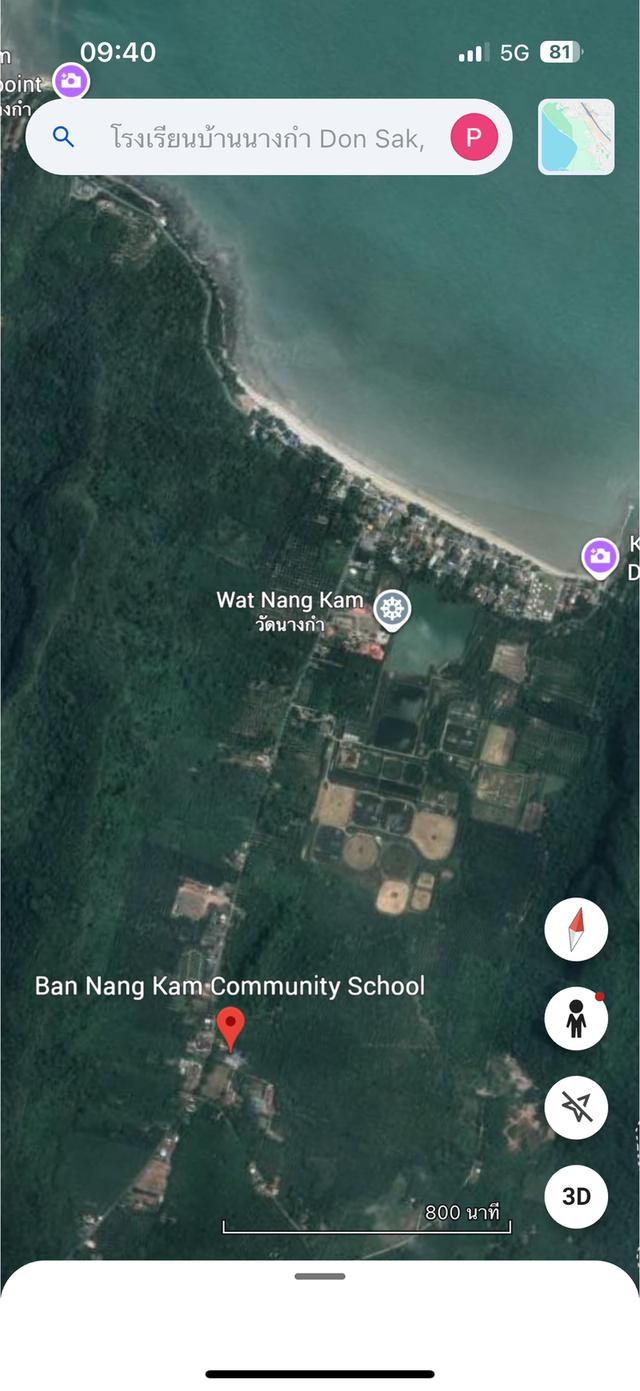The height and width of the screenshot is (1391, 640).
Task: Open the map layers thumbnail
Action: pos(576,137)
